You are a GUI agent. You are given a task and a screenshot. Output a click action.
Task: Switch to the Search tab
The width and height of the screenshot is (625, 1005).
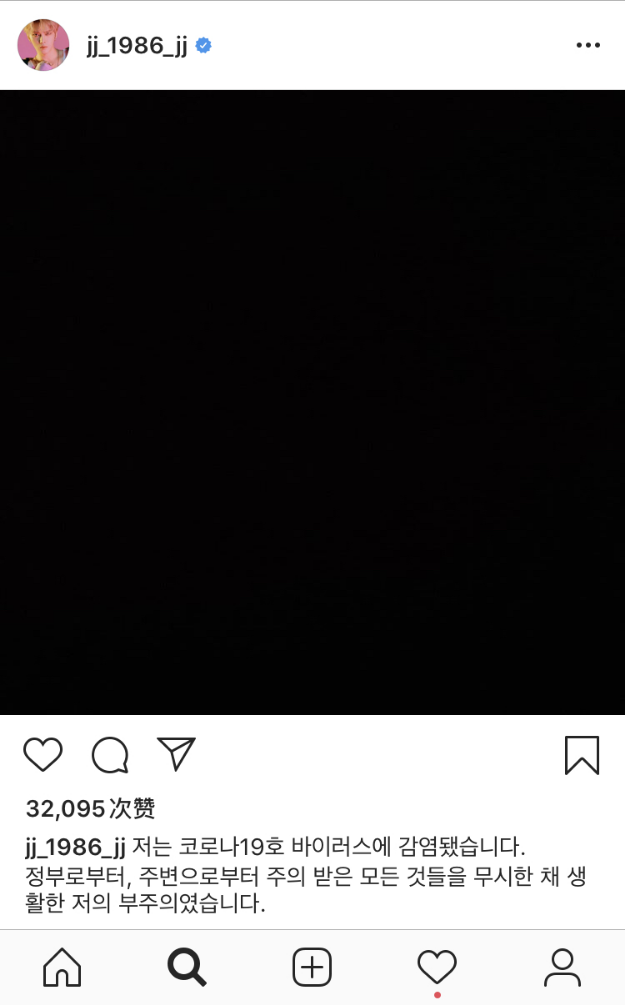click(x=187, y=967)
